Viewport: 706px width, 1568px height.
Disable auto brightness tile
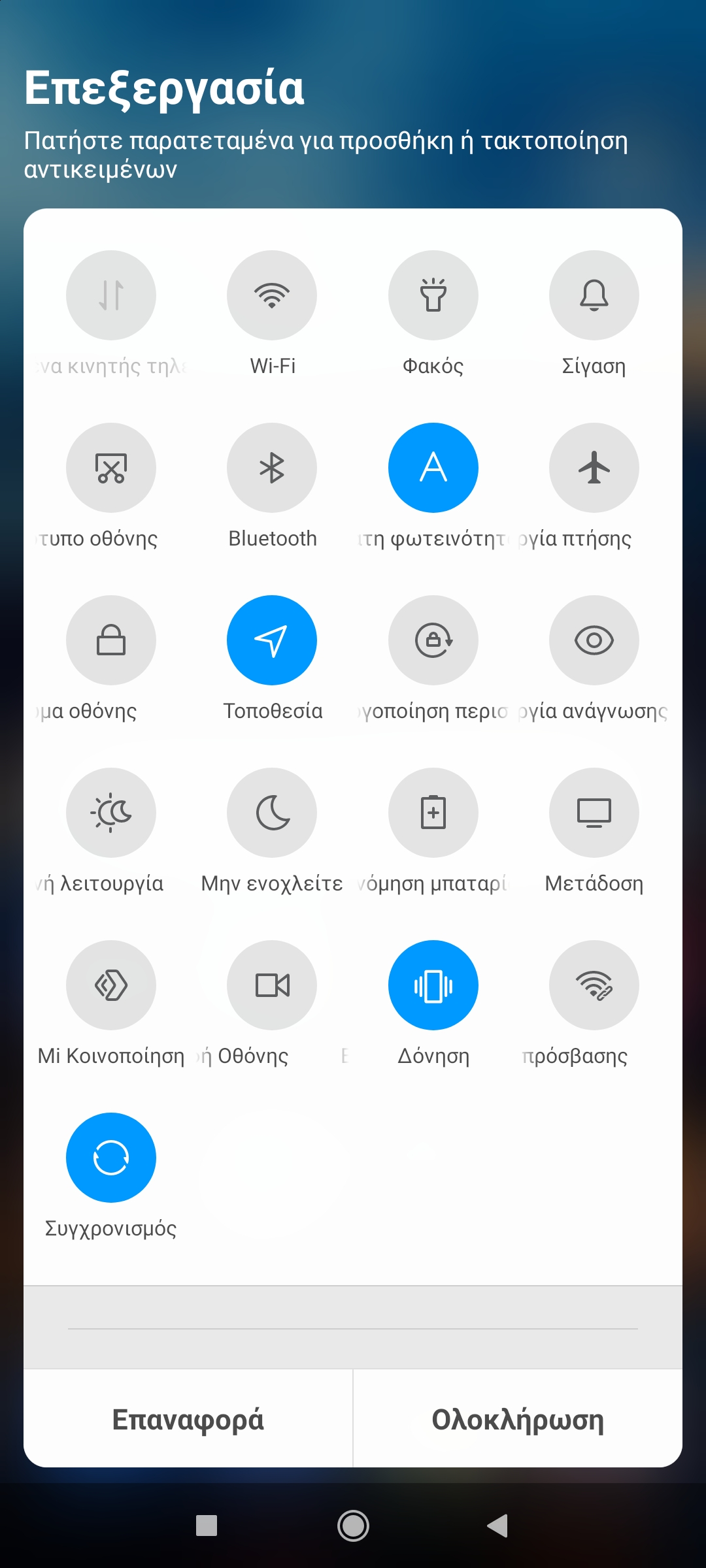[x=433, y=468]
